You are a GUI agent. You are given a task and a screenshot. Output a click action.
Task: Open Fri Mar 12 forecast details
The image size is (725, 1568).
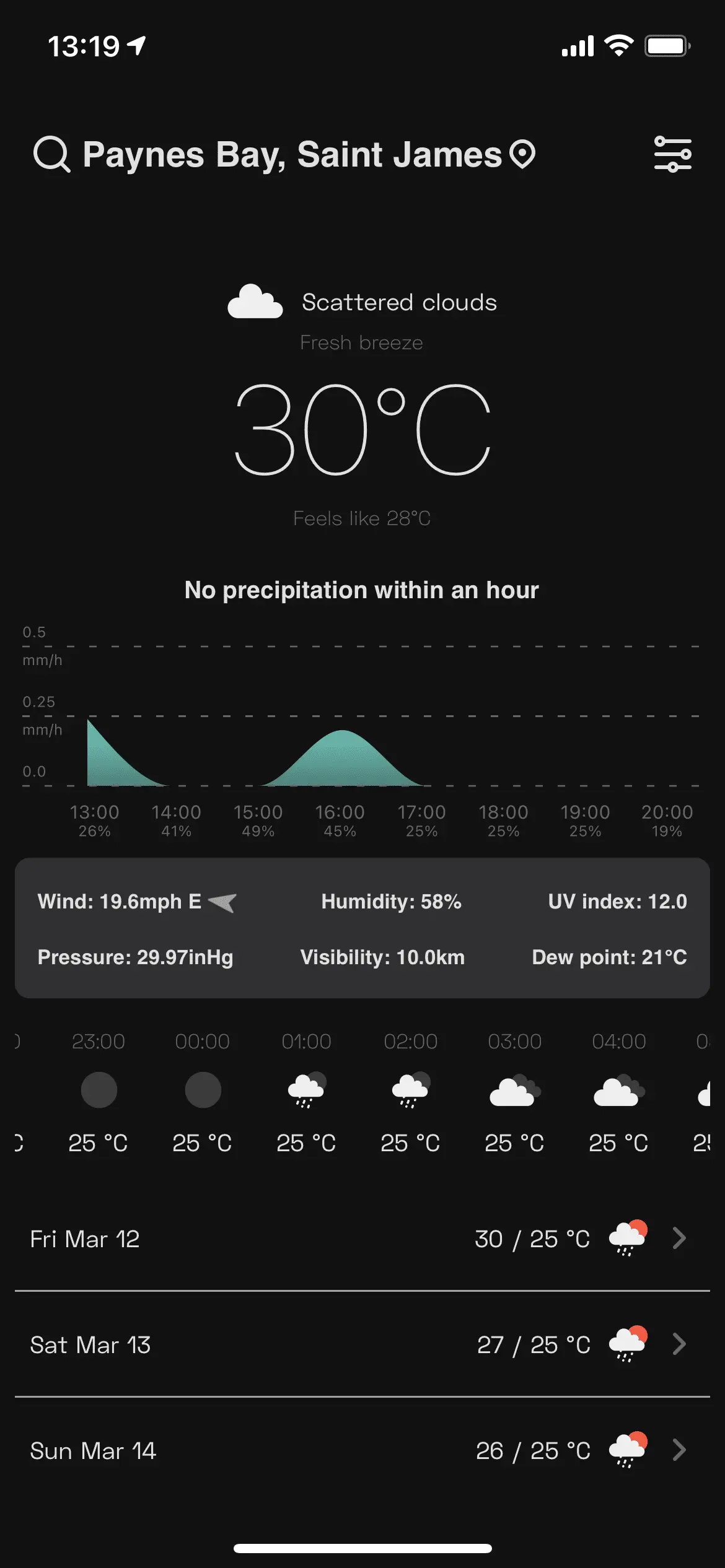(x=679, y=1239)
